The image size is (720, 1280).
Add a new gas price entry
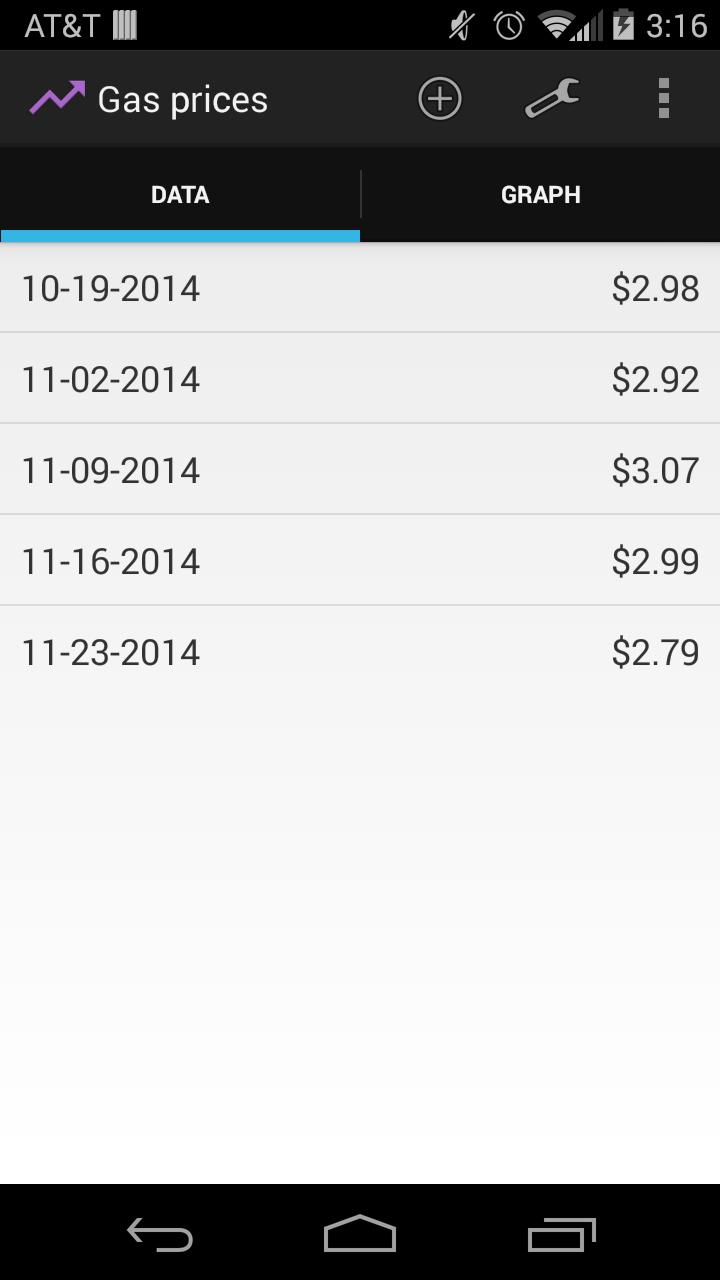point(439,99)
